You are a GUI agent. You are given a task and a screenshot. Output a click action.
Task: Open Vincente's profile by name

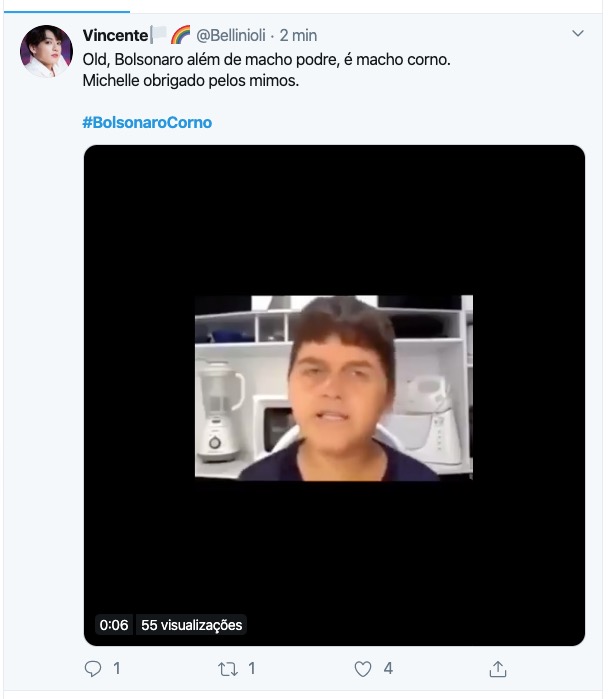(x=115, y=35)
